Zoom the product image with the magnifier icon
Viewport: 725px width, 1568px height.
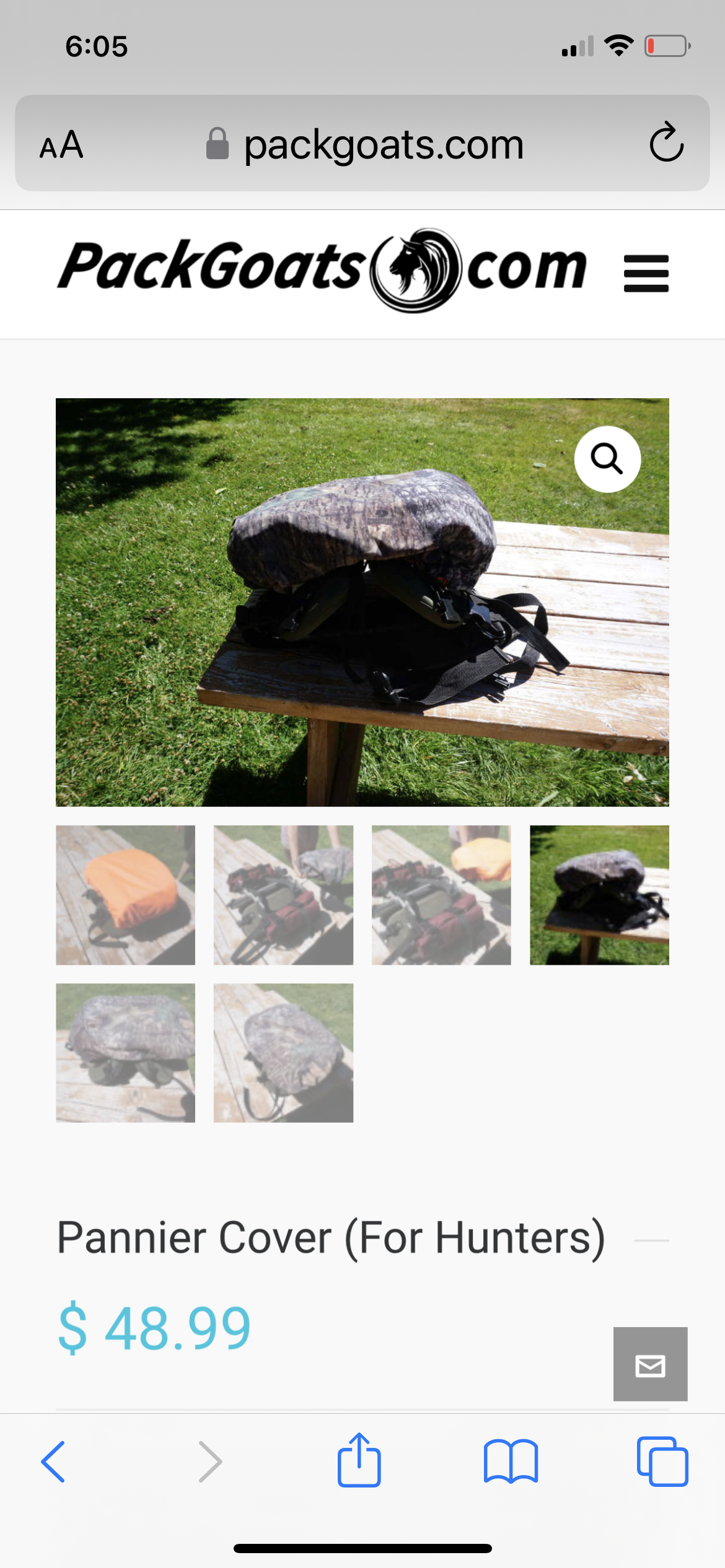click(x=607, y=459)
